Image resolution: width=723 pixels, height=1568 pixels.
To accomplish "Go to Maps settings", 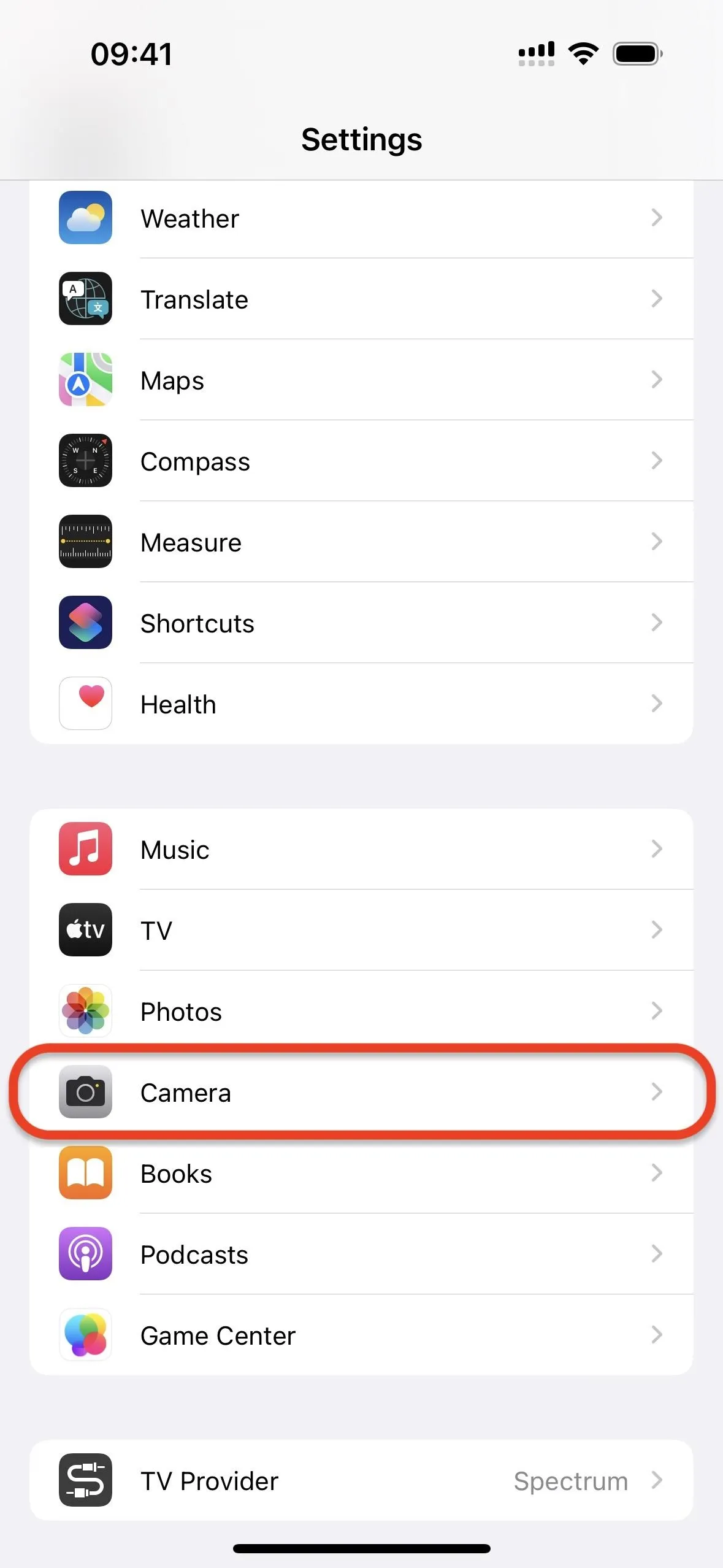I will [x=361, y=380].
